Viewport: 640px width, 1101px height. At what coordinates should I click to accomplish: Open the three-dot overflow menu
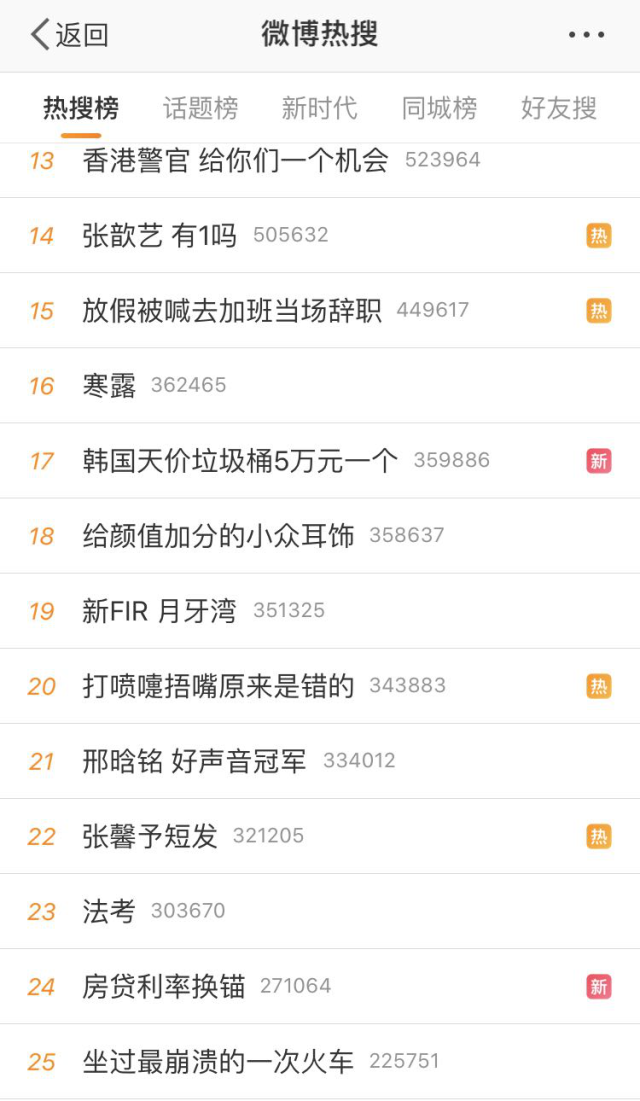point(586,36)
